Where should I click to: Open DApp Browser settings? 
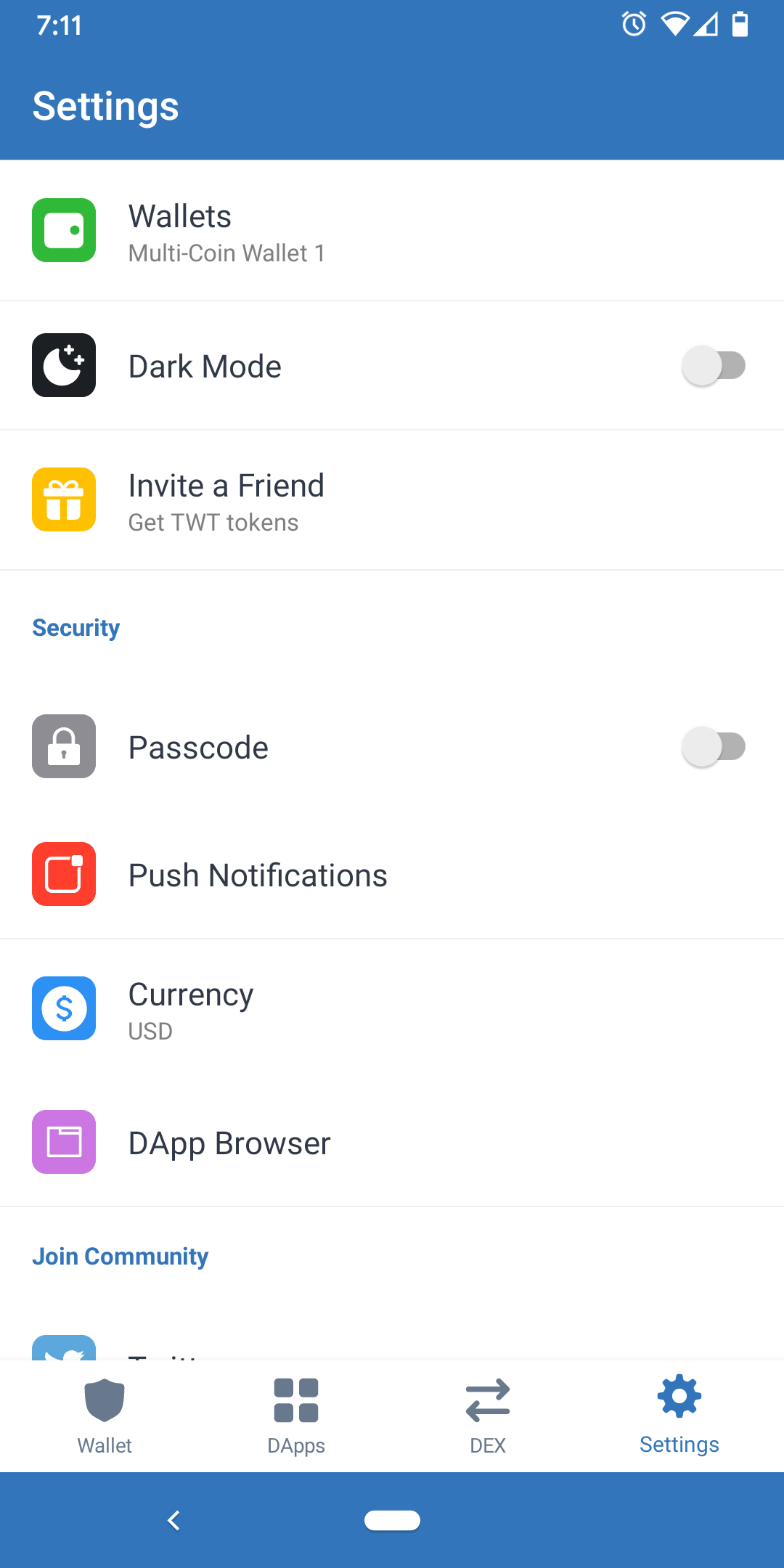[x=392, y=1143]
